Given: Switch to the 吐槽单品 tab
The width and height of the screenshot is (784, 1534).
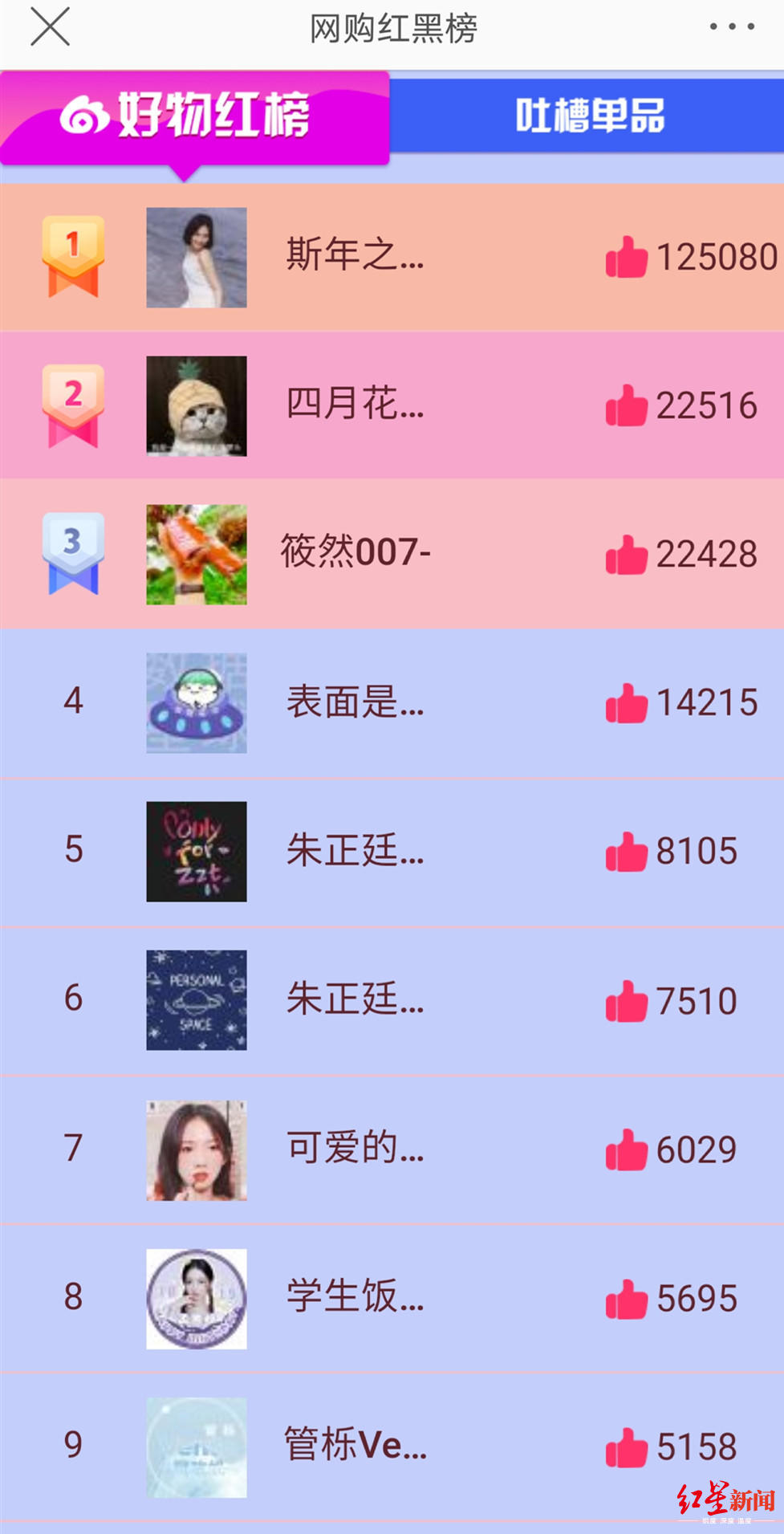Looking at the screenshot, I should [x=590, y=116].
